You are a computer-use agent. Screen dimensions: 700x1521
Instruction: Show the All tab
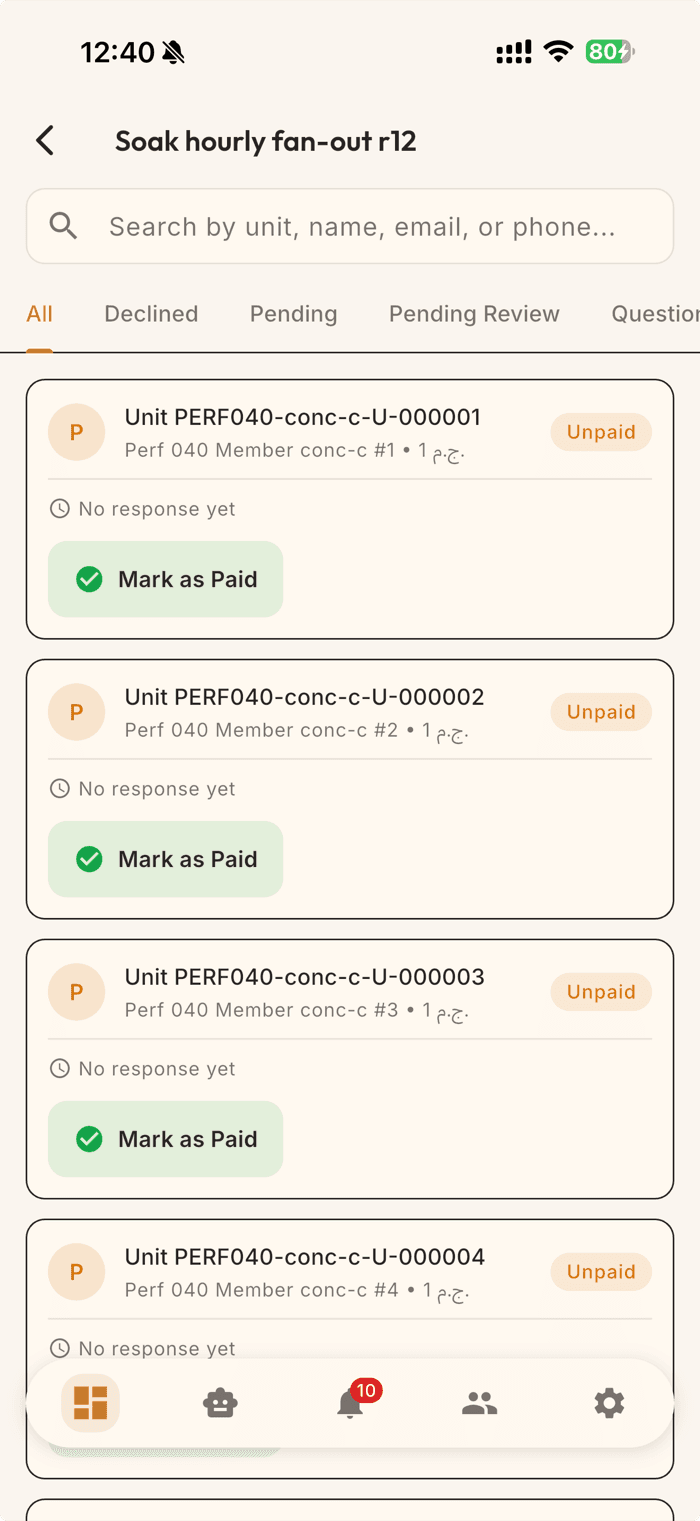39,314
